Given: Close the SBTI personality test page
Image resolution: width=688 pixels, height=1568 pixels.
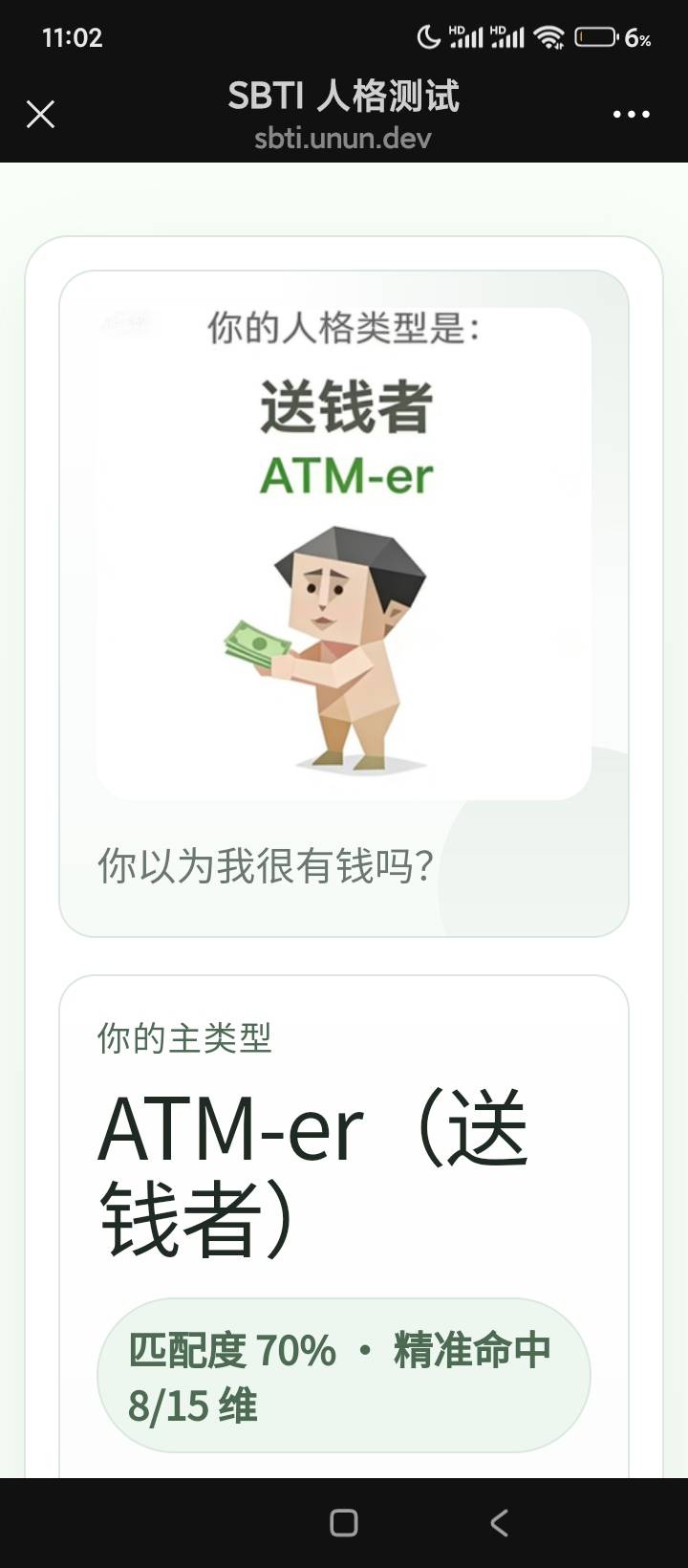Looking at the screenshot, I should 40,115.
